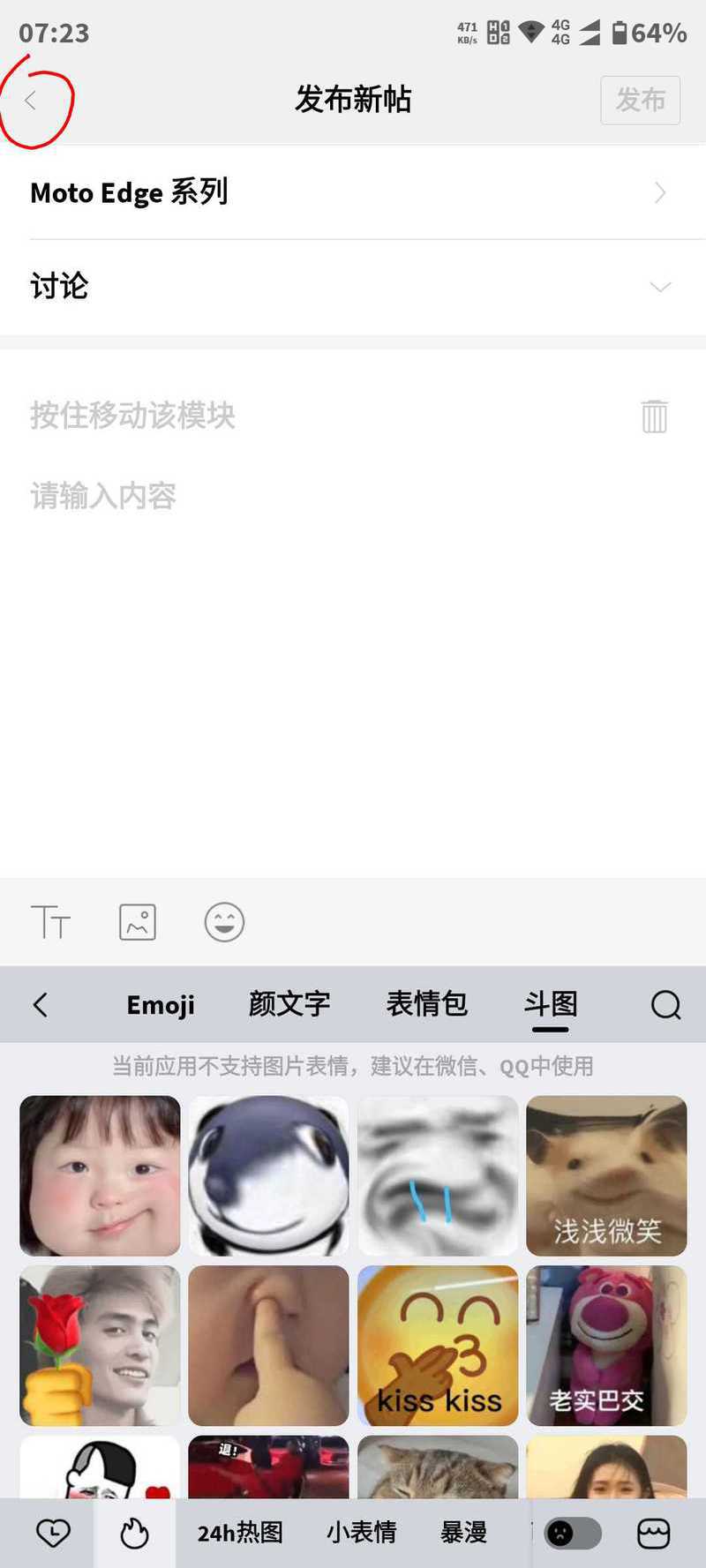Select the 浅浅微笑 hamster sticker
This screenshot has height=1568, width=706.
606,1175
